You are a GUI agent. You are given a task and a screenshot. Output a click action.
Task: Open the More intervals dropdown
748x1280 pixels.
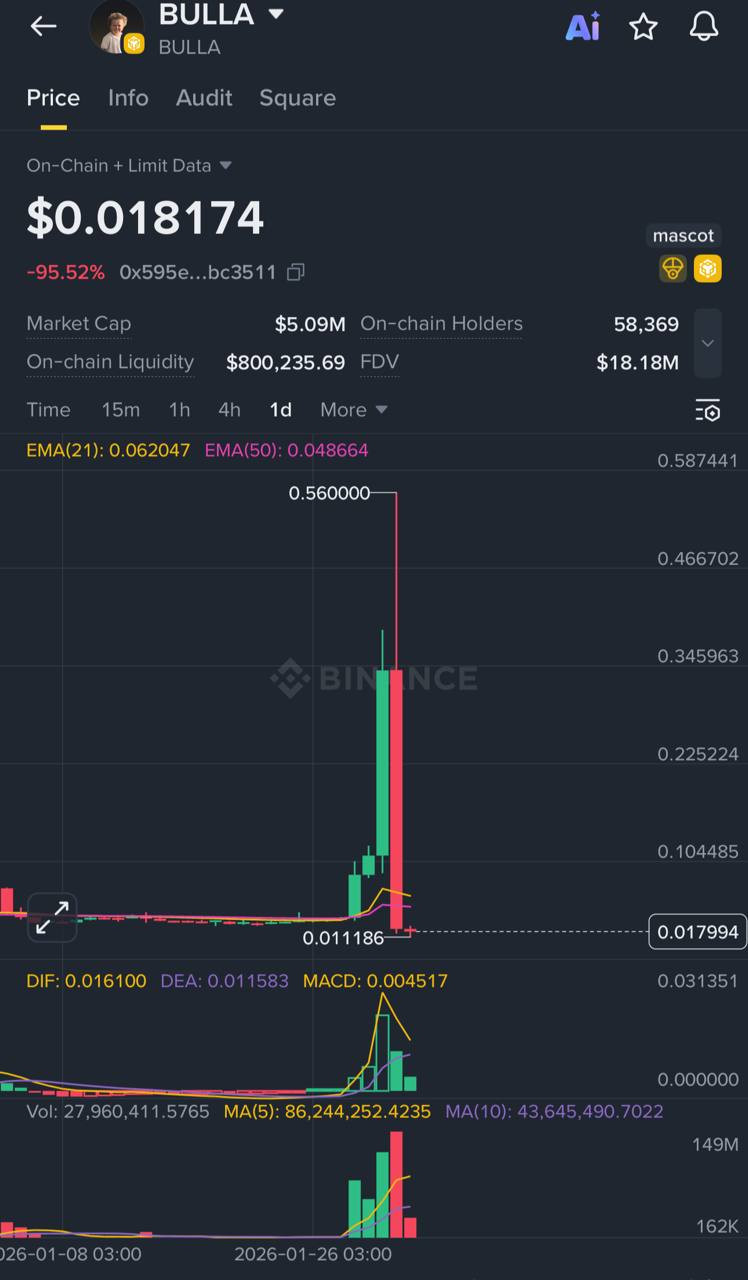[353, 410]
